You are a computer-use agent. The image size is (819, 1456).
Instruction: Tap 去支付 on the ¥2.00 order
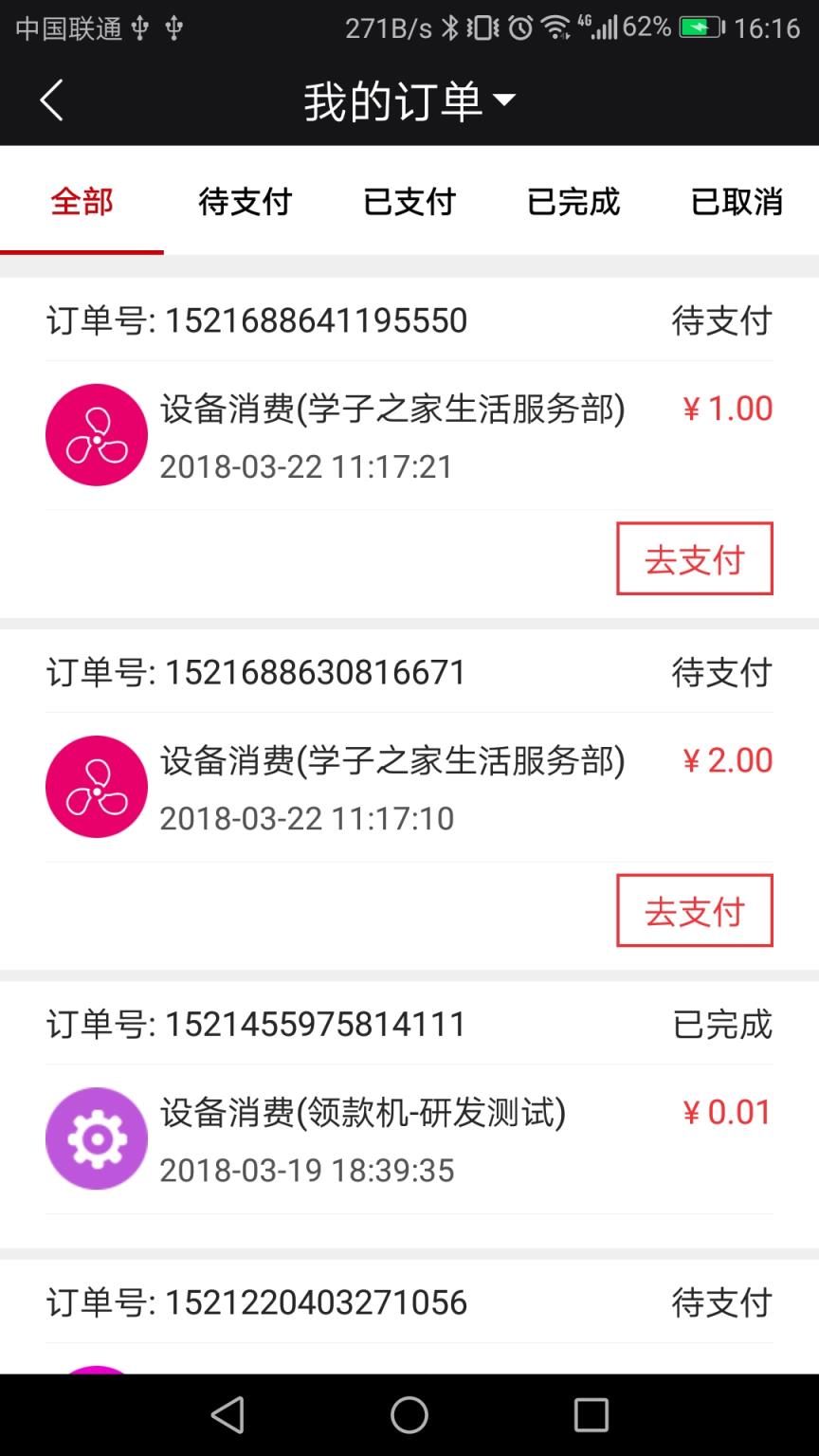[x=695, y=910]
